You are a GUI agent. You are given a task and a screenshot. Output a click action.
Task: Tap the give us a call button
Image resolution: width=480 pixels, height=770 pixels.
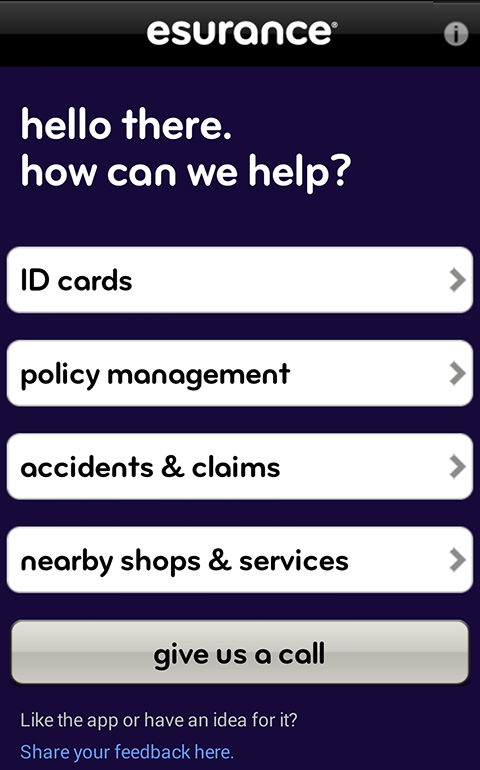point(240,653)
